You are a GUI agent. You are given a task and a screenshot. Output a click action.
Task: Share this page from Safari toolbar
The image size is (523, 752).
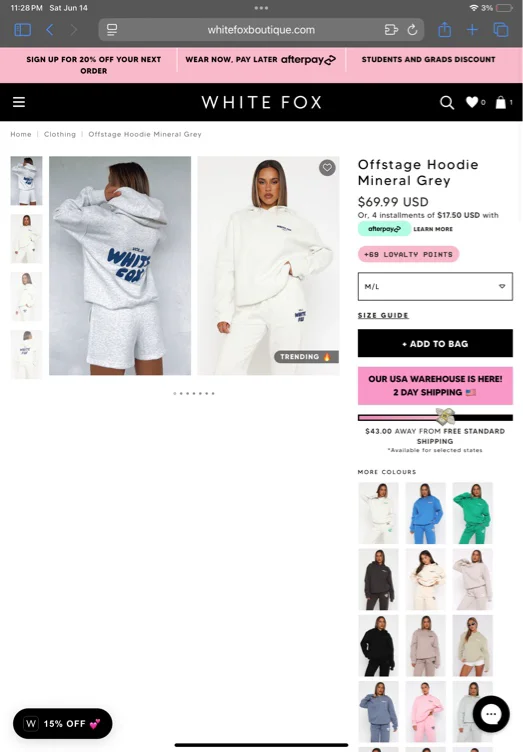(x=444, y=30)
